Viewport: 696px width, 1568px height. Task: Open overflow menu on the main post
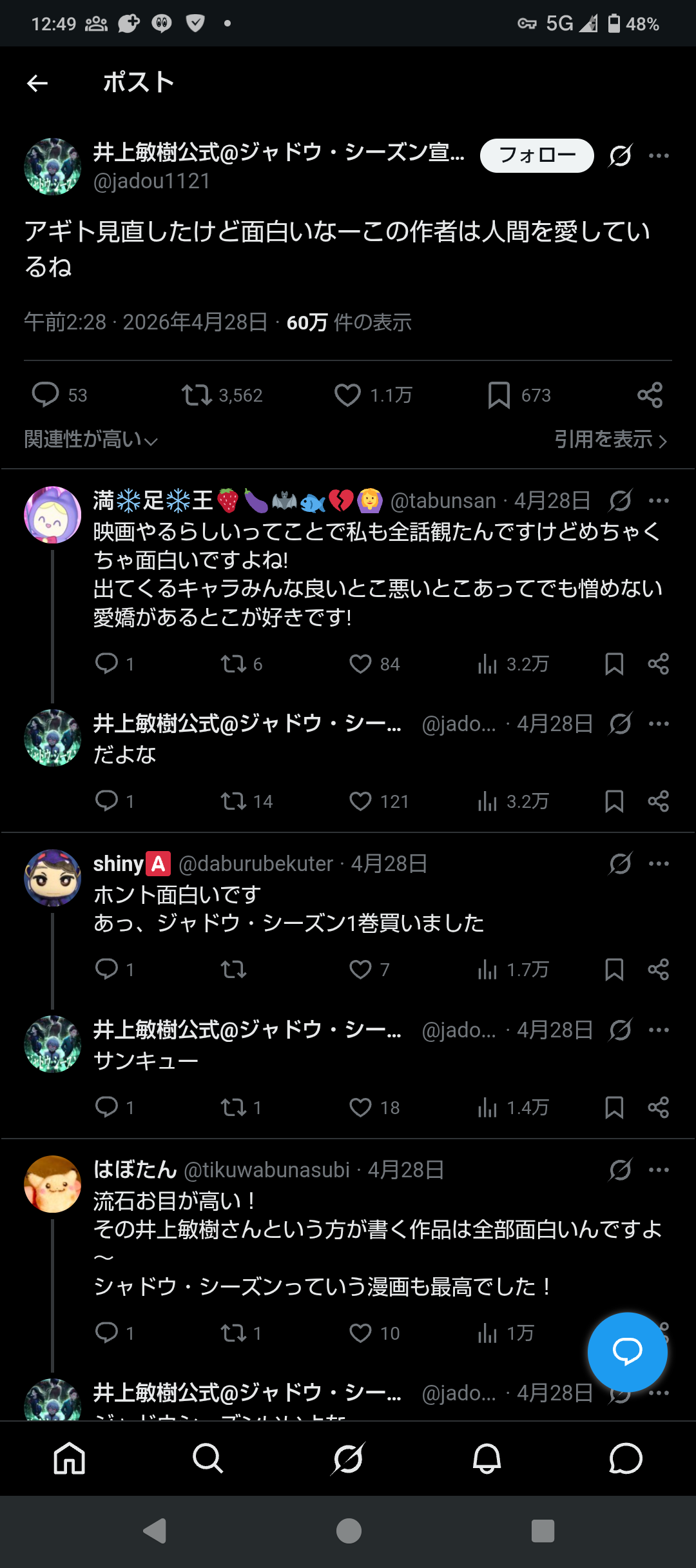pyautogui.click(x=659, y=155)
